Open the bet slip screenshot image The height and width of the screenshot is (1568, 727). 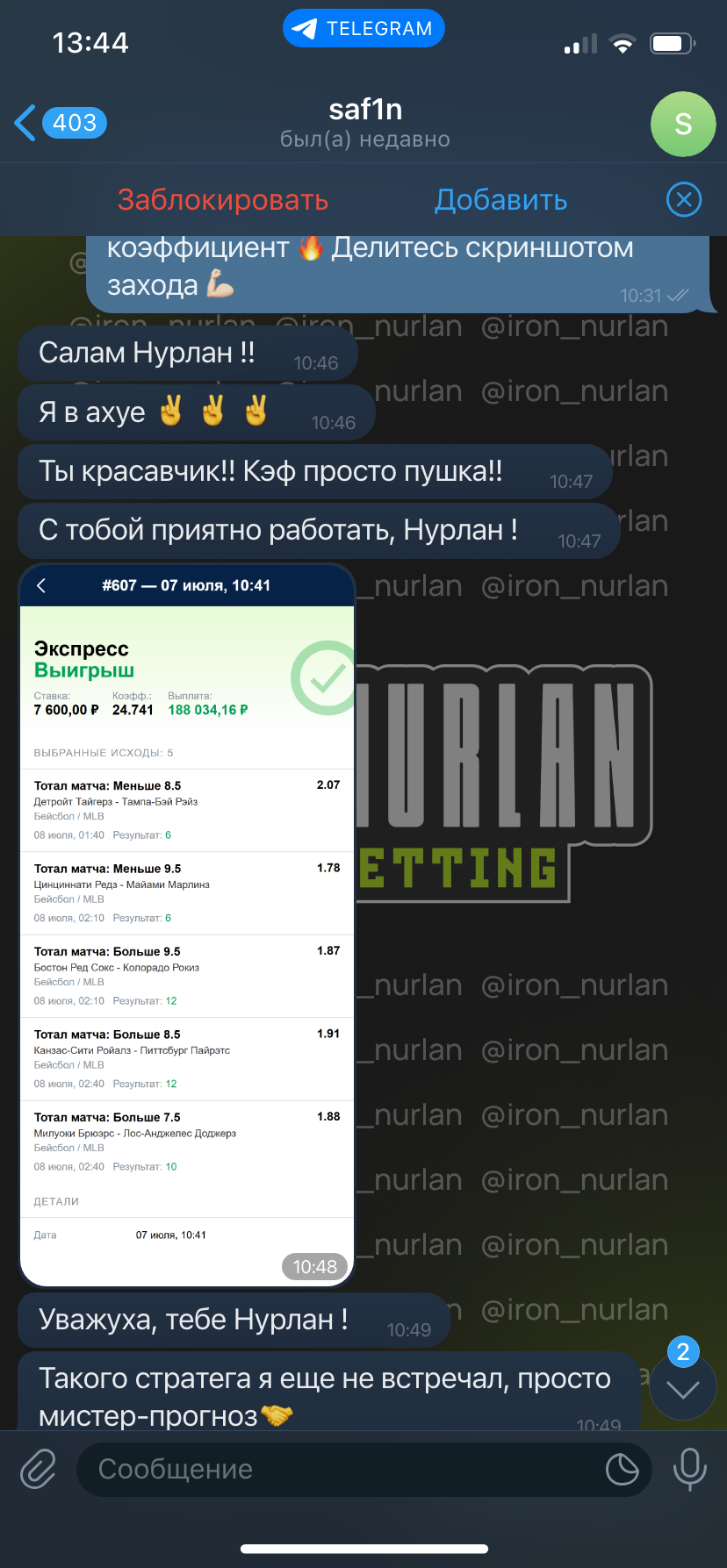(187, 926)
